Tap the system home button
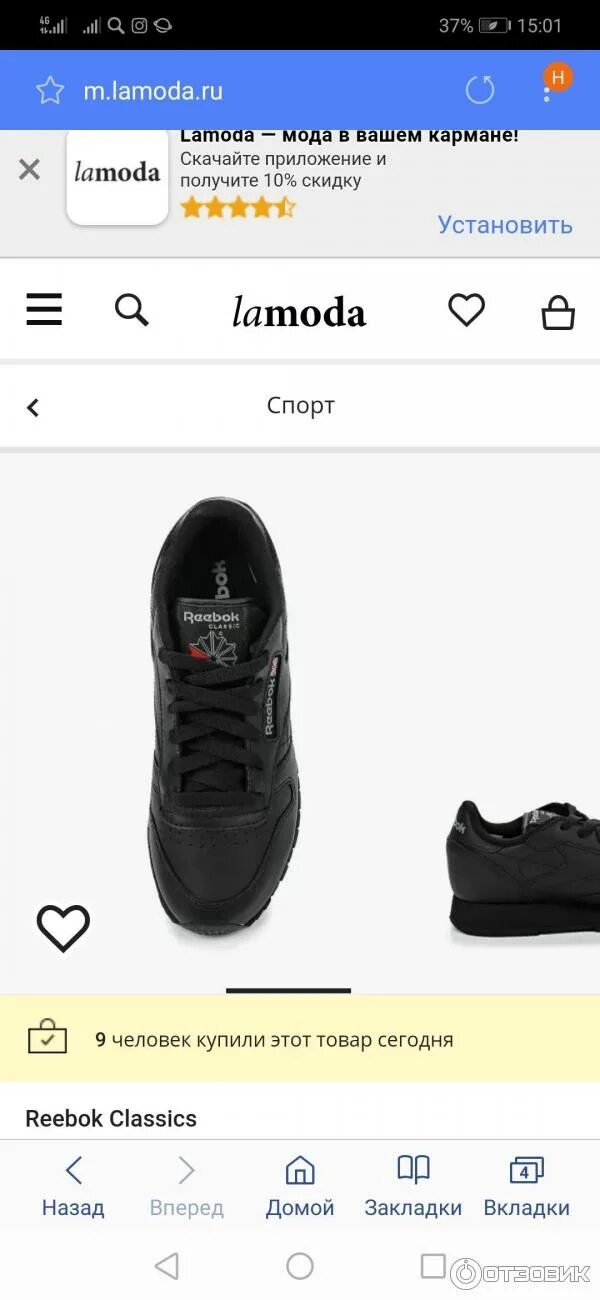600x1300 pixels. 299,1267
